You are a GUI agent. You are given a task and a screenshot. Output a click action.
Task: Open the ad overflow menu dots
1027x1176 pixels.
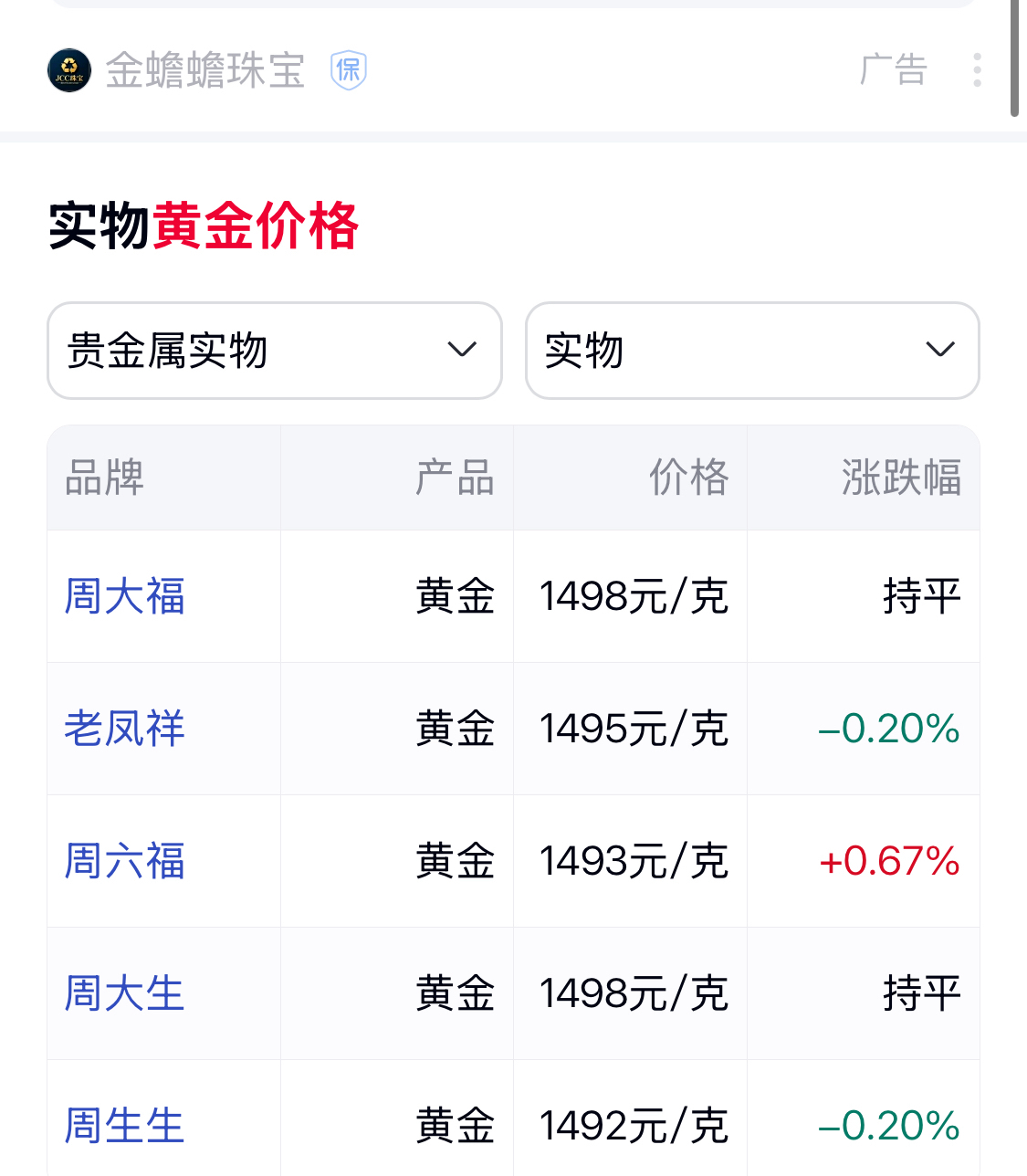point(977,70)
